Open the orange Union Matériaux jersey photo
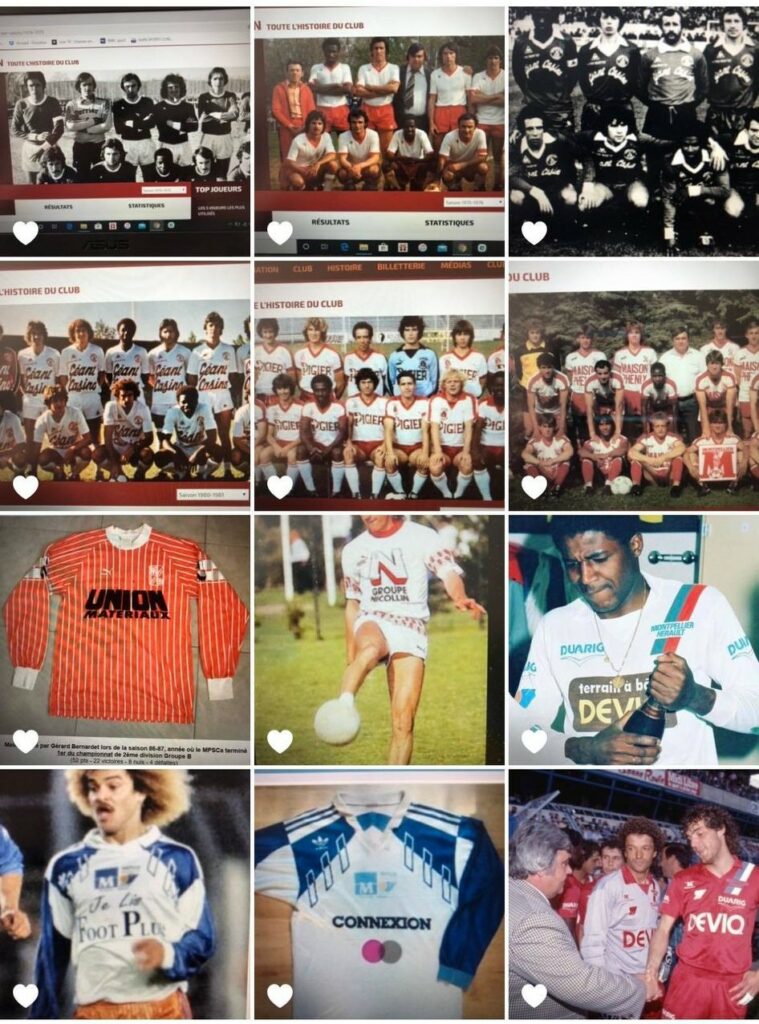The width and height of the screenshot is (759, 1024). [x=125, y=640]
